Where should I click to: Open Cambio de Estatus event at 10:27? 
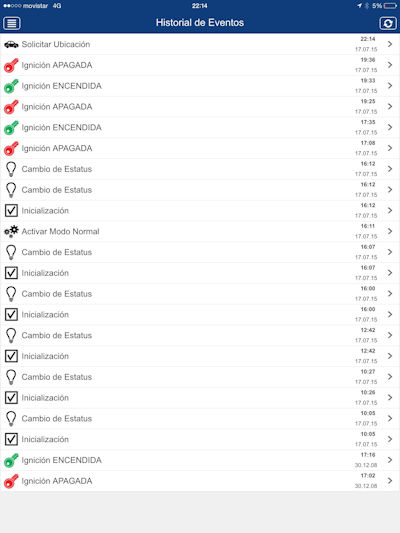point(200,377)
